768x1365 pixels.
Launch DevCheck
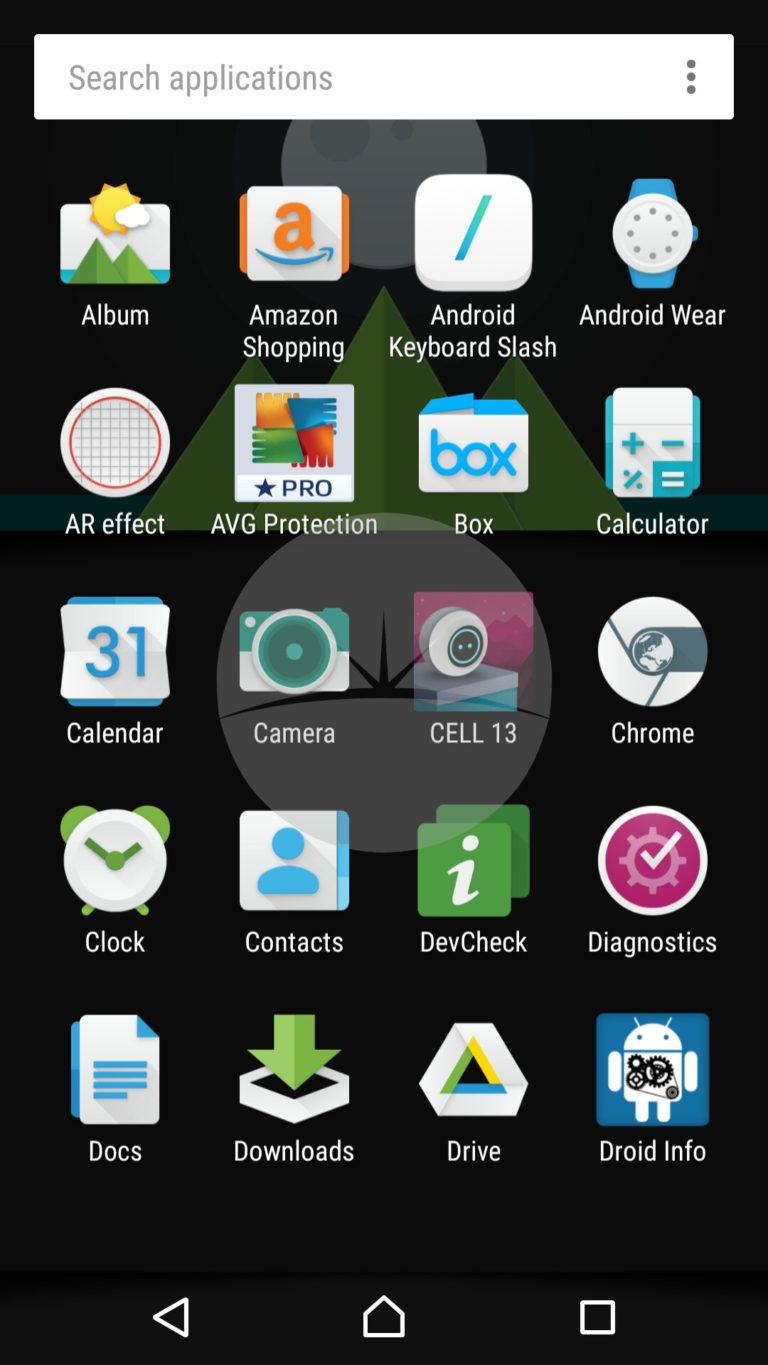point(473,861)
